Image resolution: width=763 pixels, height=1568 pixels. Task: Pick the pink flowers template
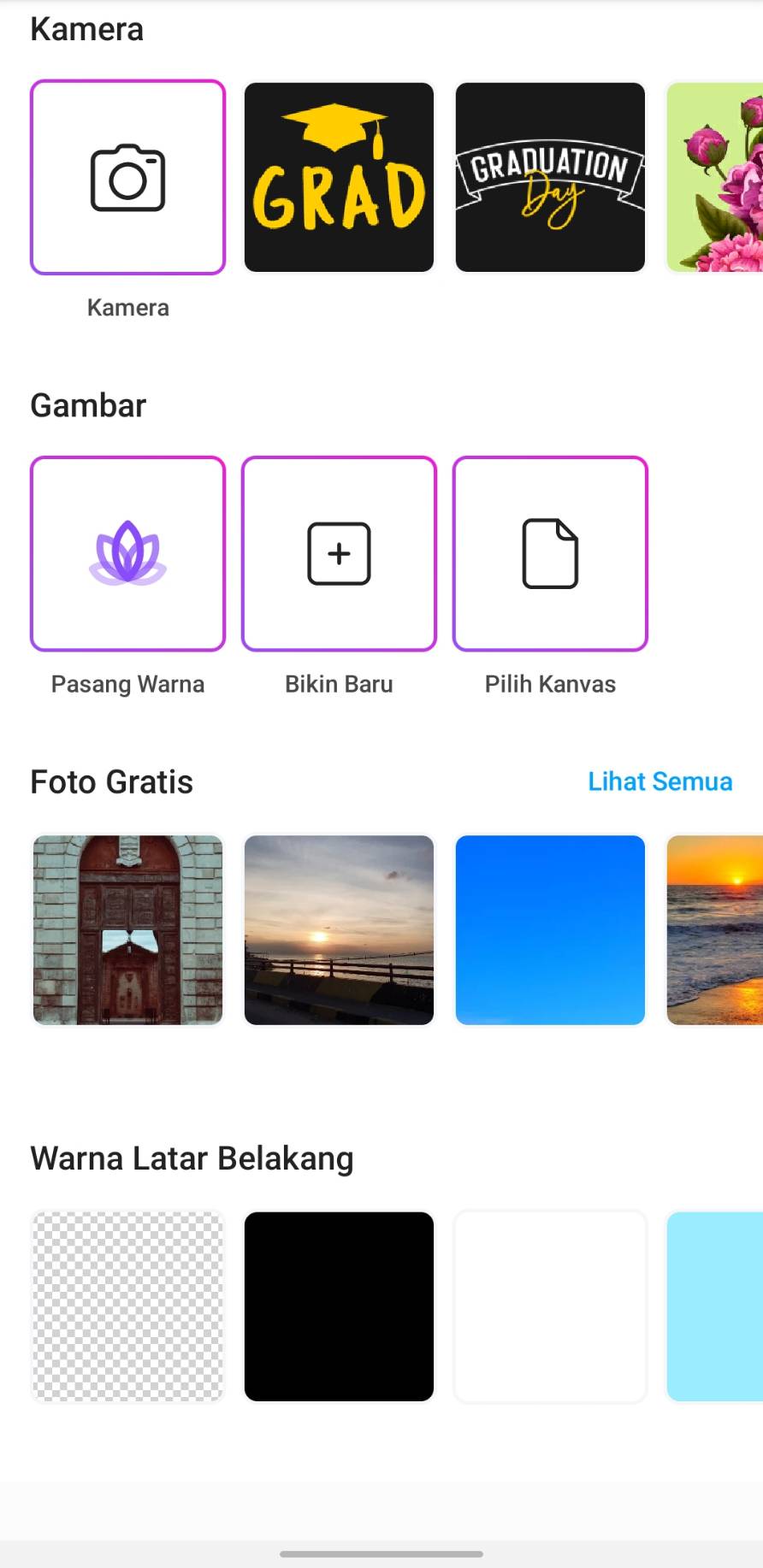pos(715,177)
